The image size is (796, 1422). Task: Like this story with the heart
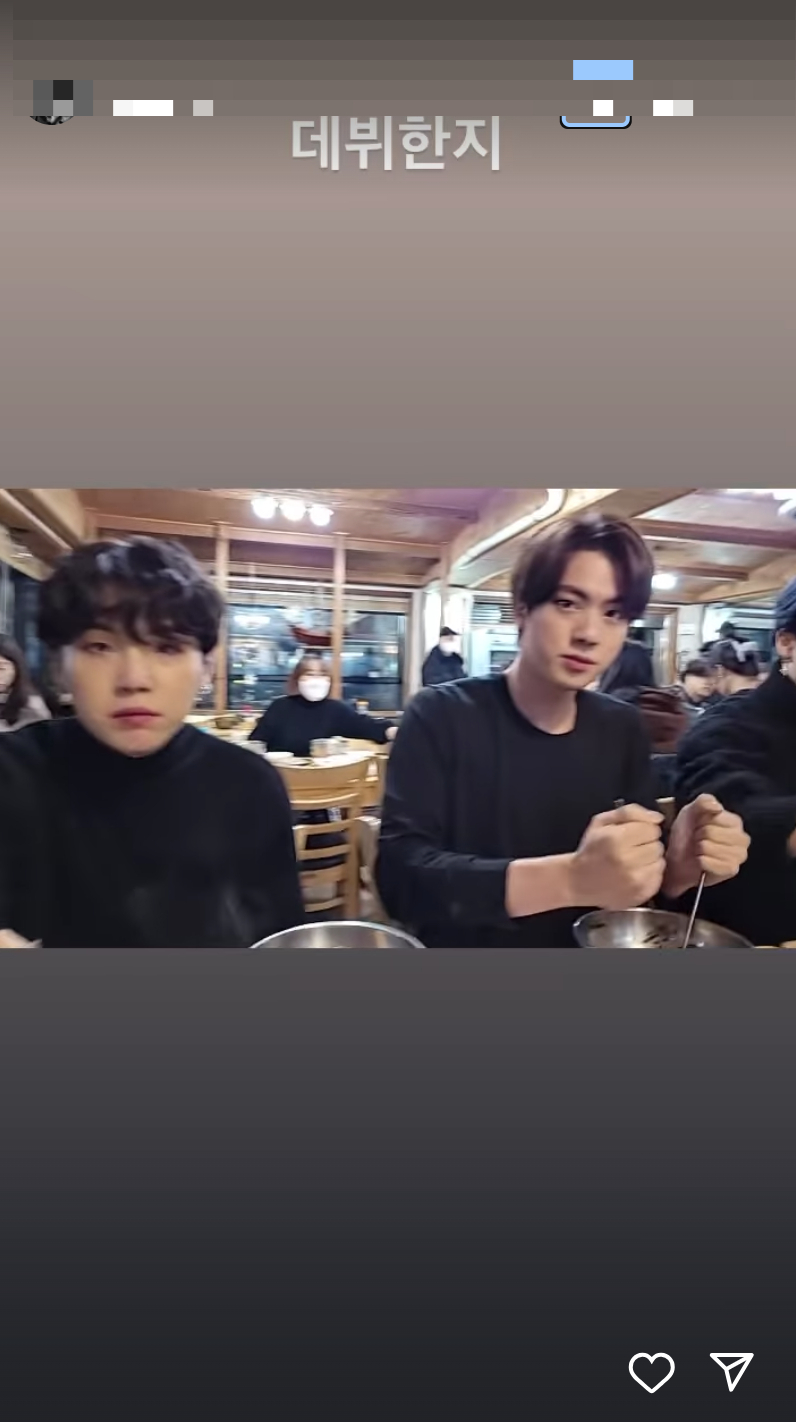(651, 1372)
